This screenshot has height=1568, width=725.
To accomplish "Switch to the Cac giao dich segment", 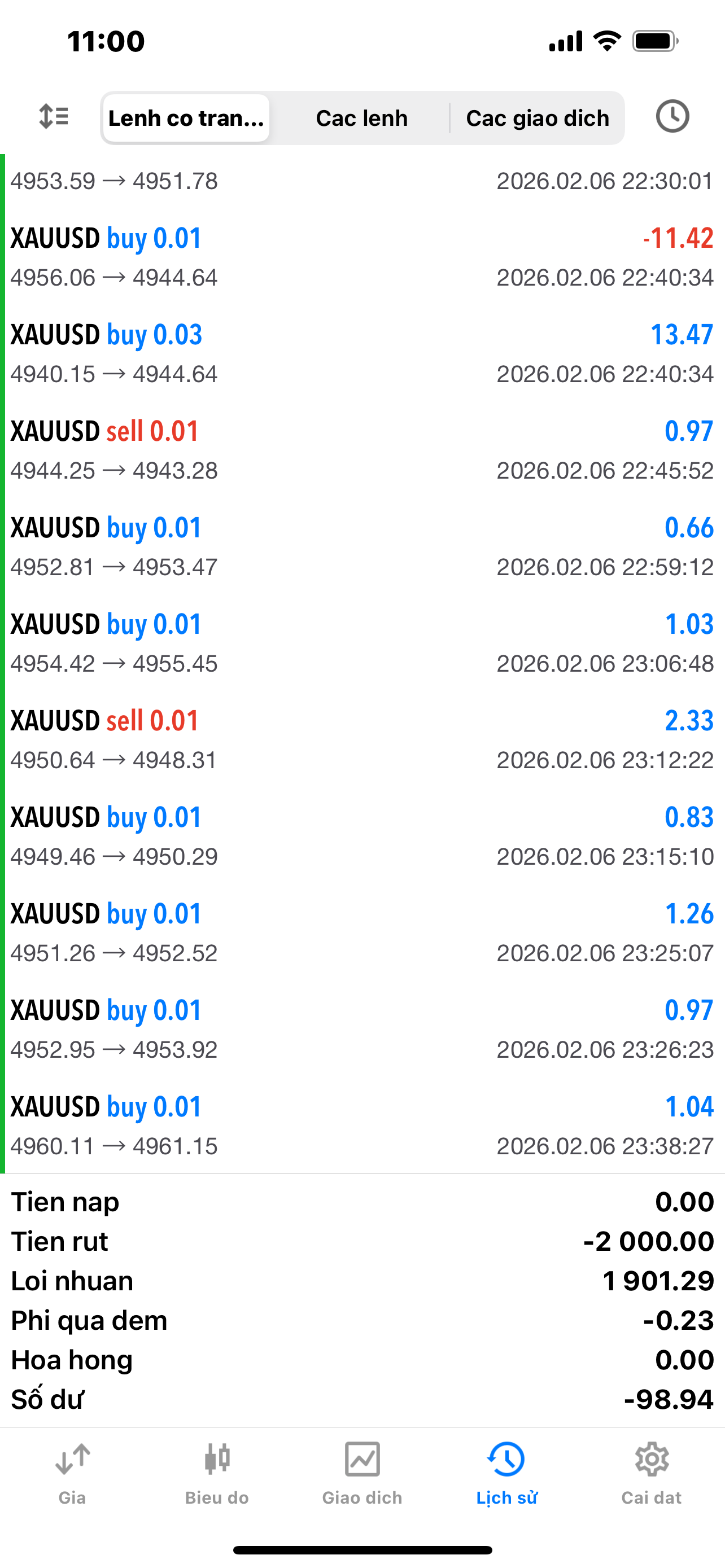I will click(x=538, y=118).
